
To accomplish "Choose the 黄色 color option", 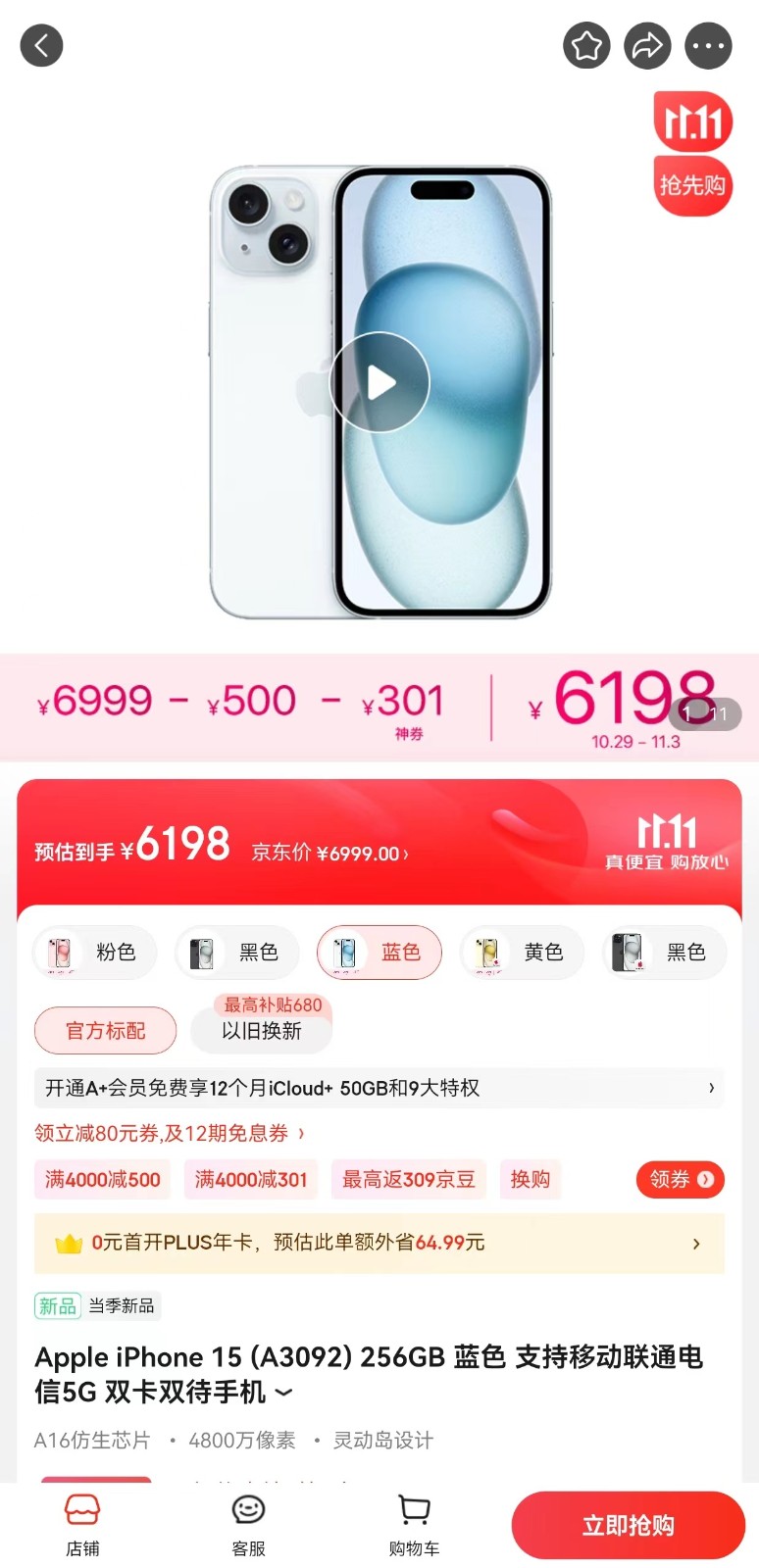I will [522, 953].
